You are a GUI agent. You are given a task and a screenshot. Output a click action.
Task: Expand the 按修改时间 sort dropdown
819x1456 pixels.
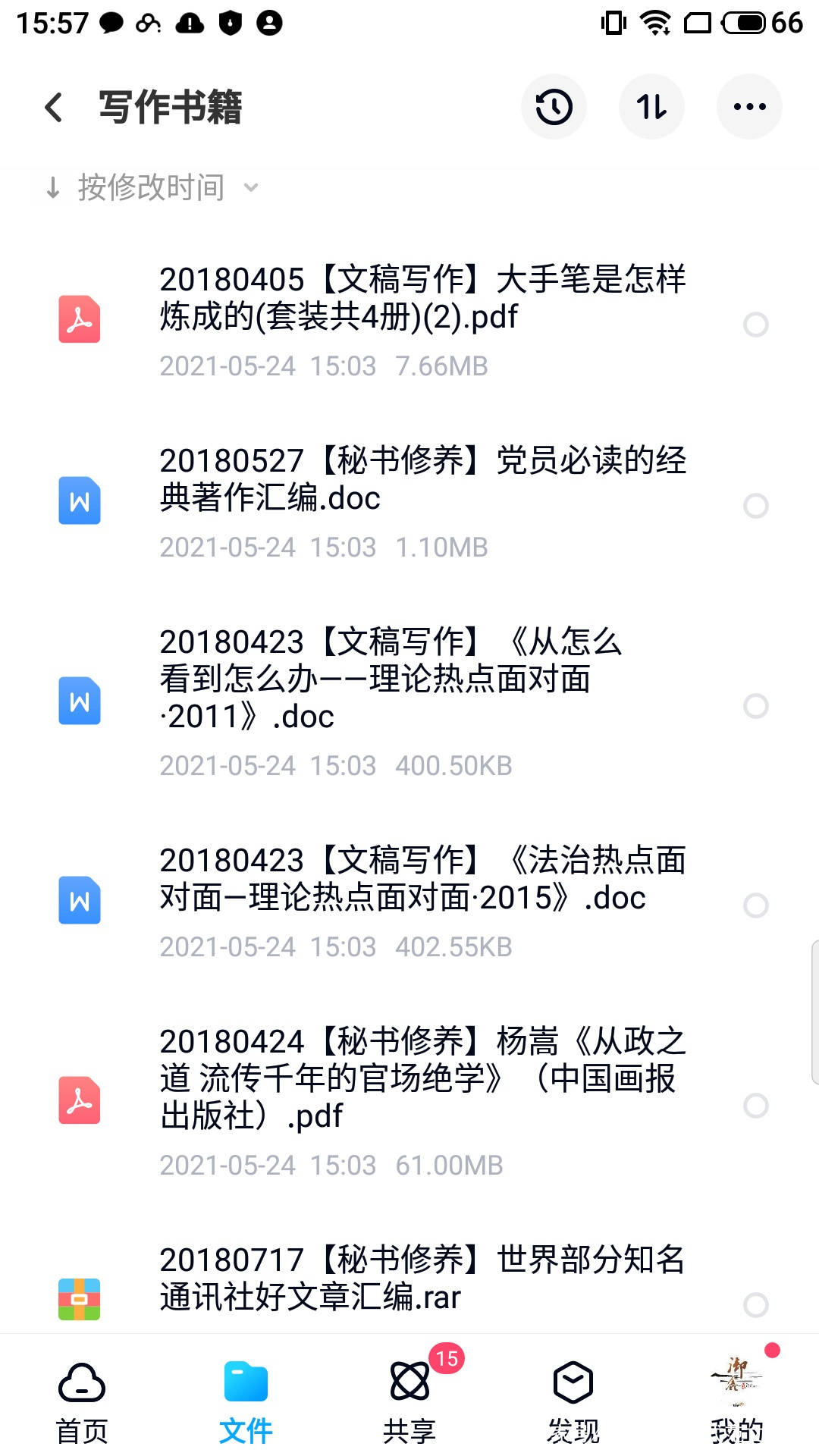tap(152, 187)
